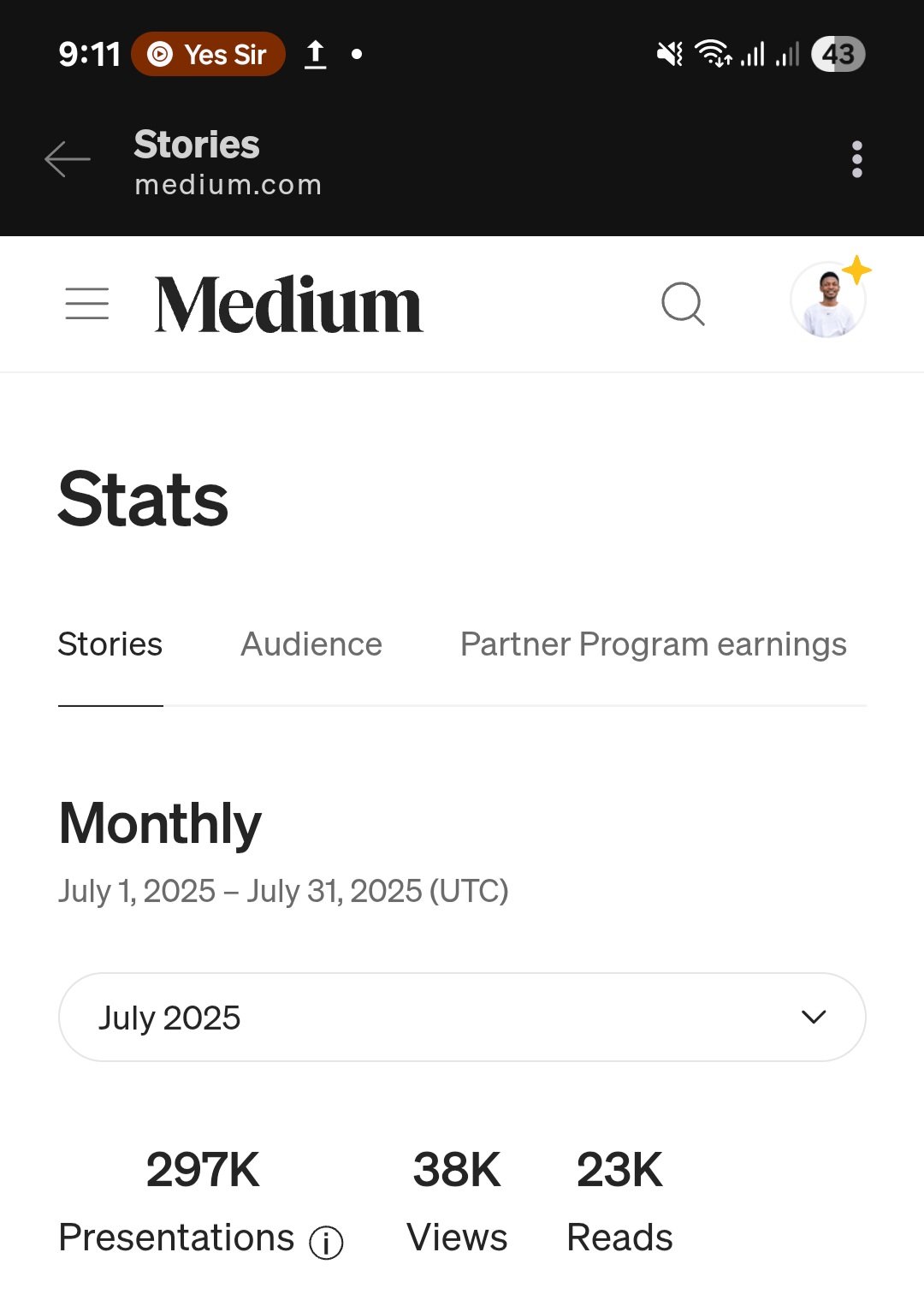Expand the July 2025 month dropdown

coord(462,1017)
